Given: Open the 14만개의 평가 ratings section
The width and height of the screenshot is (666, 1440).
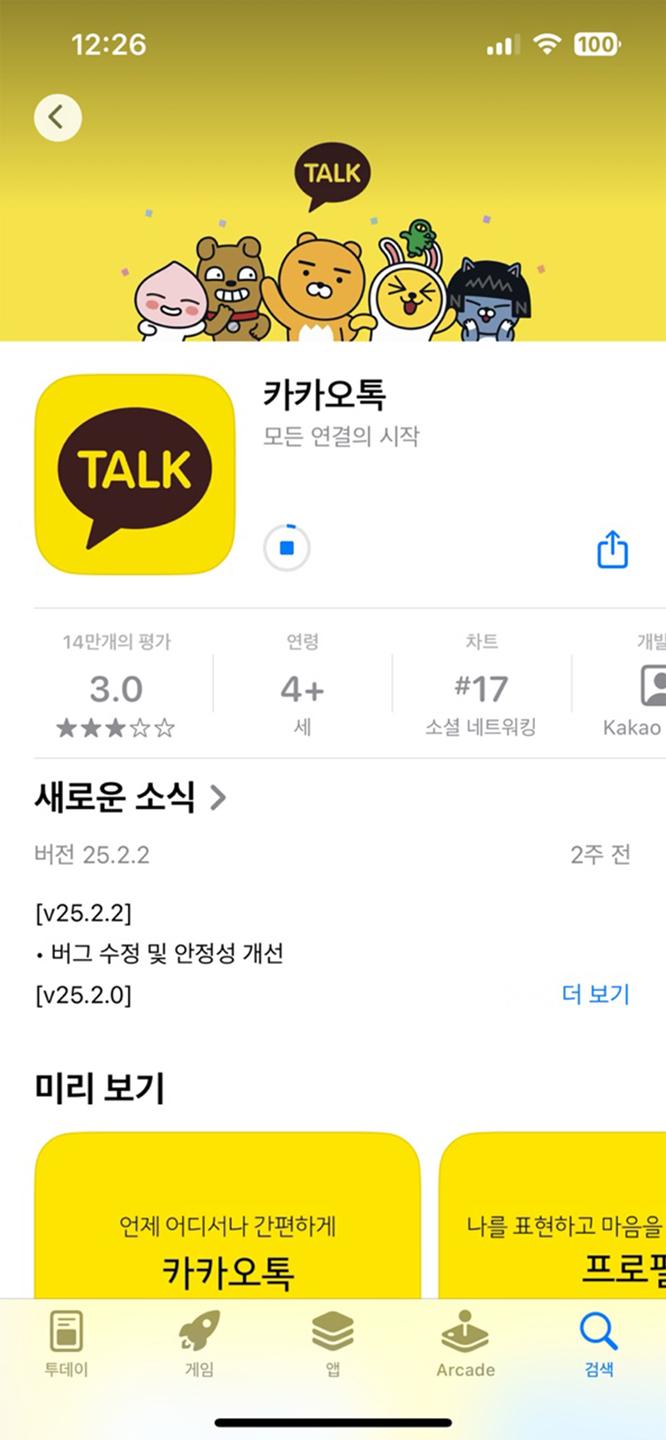Looking at the screenshot, I should coord(117,686).
